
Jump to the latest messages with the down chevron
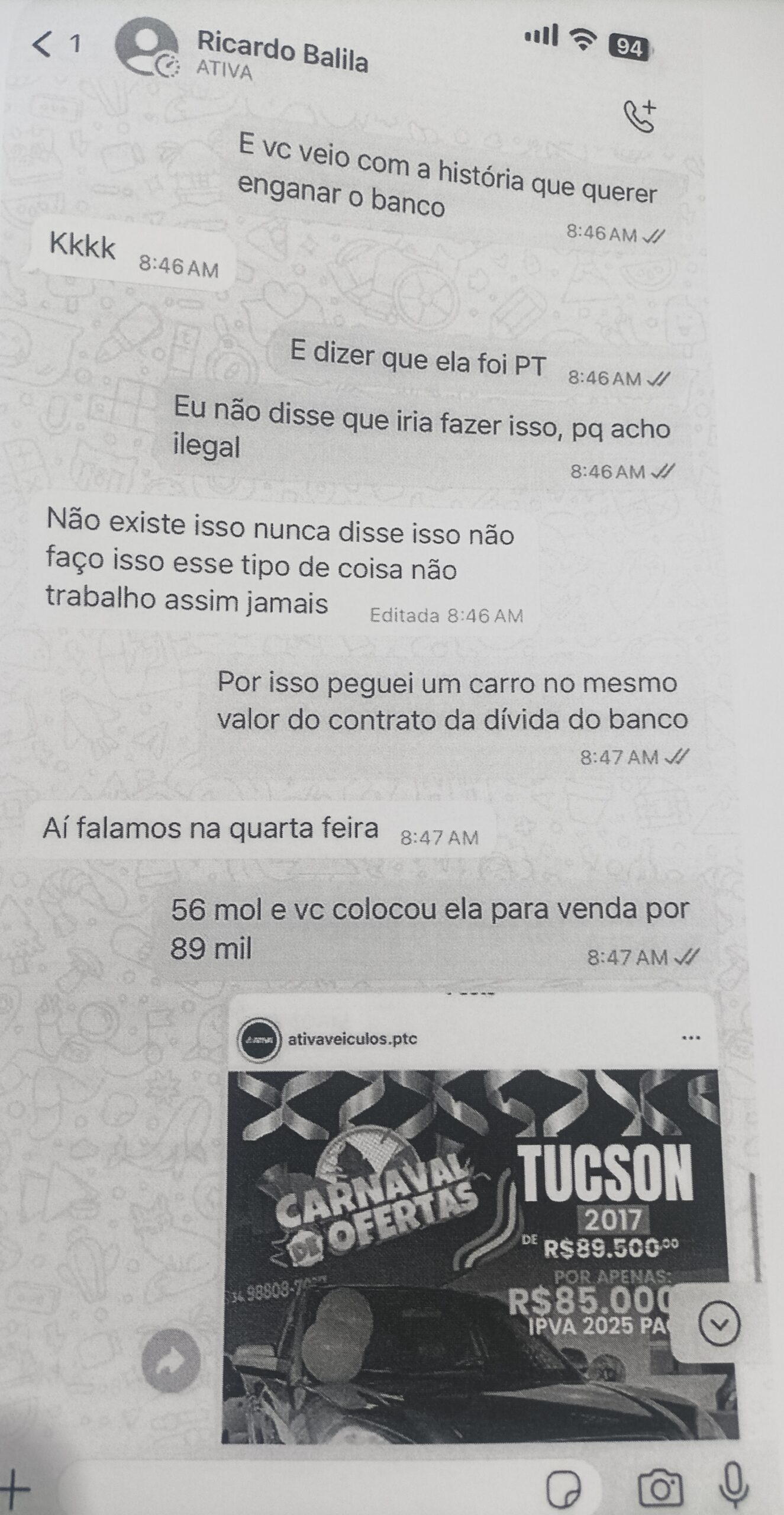(x=719, y=1323)
